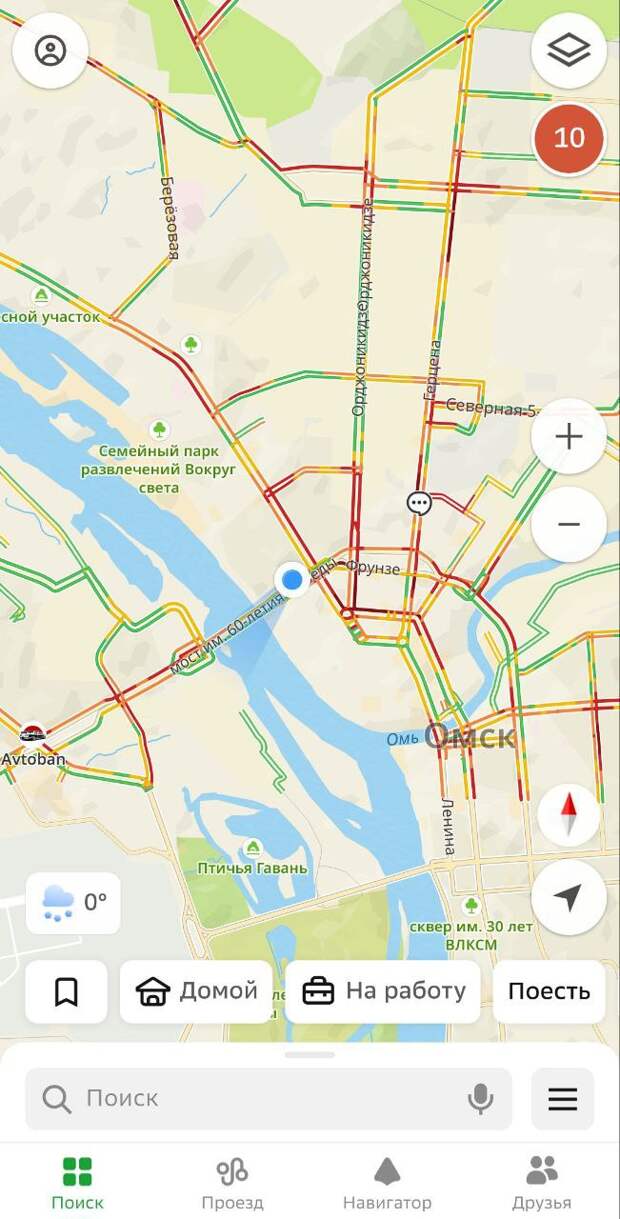This screenshot has height=1219, width=620.
Task: Select the Птичья Гавань park marker
Action: pyautogui.click(x=253, y=848)
